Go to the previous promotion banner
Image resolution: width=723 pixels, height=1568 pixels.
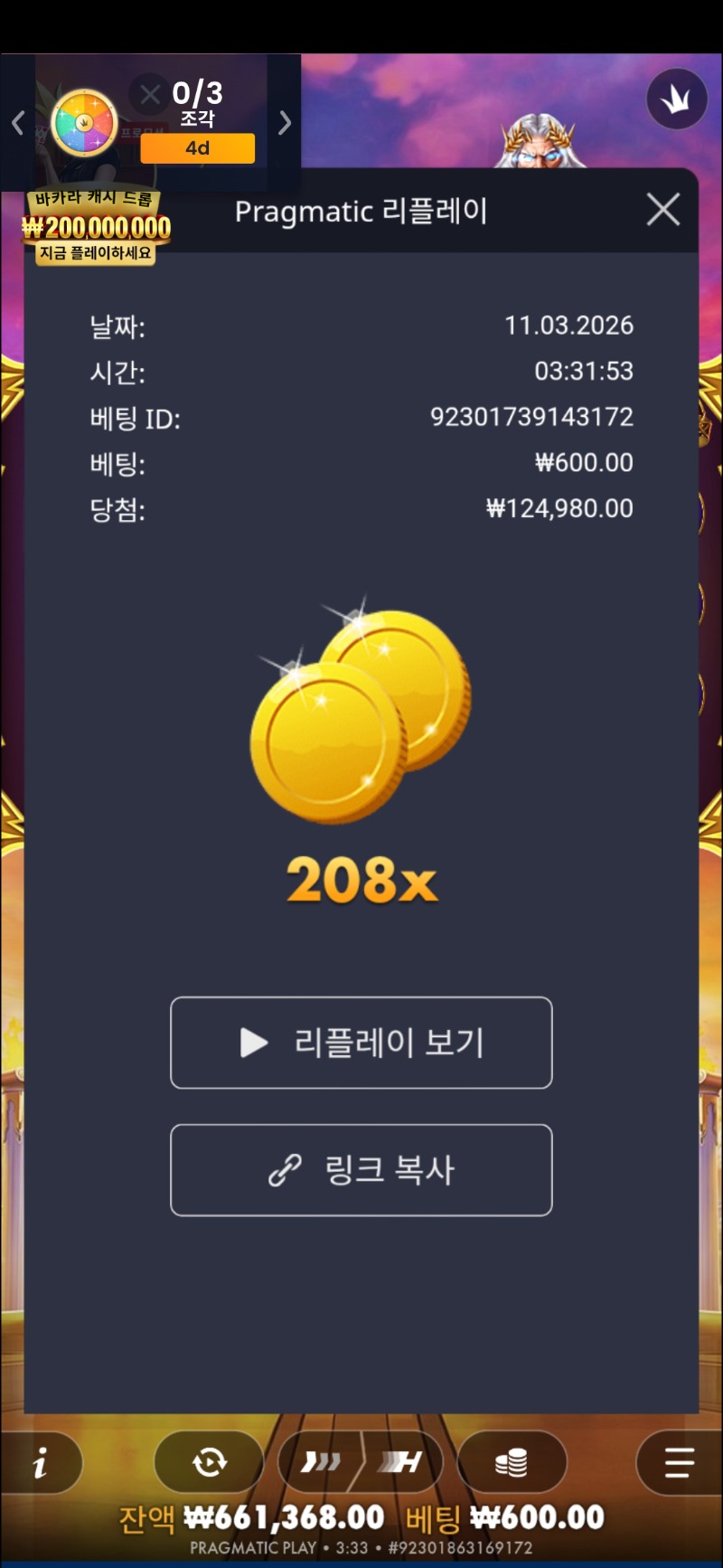pos(17,123)
